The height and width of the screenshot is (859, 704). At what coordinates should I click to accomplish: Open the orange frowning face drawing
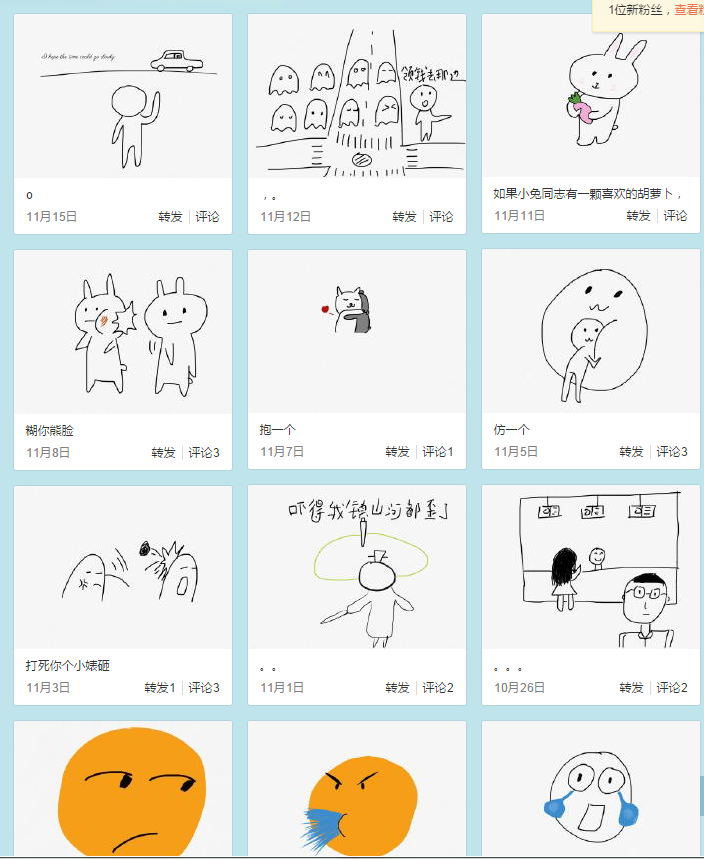[x=123, y=790]
